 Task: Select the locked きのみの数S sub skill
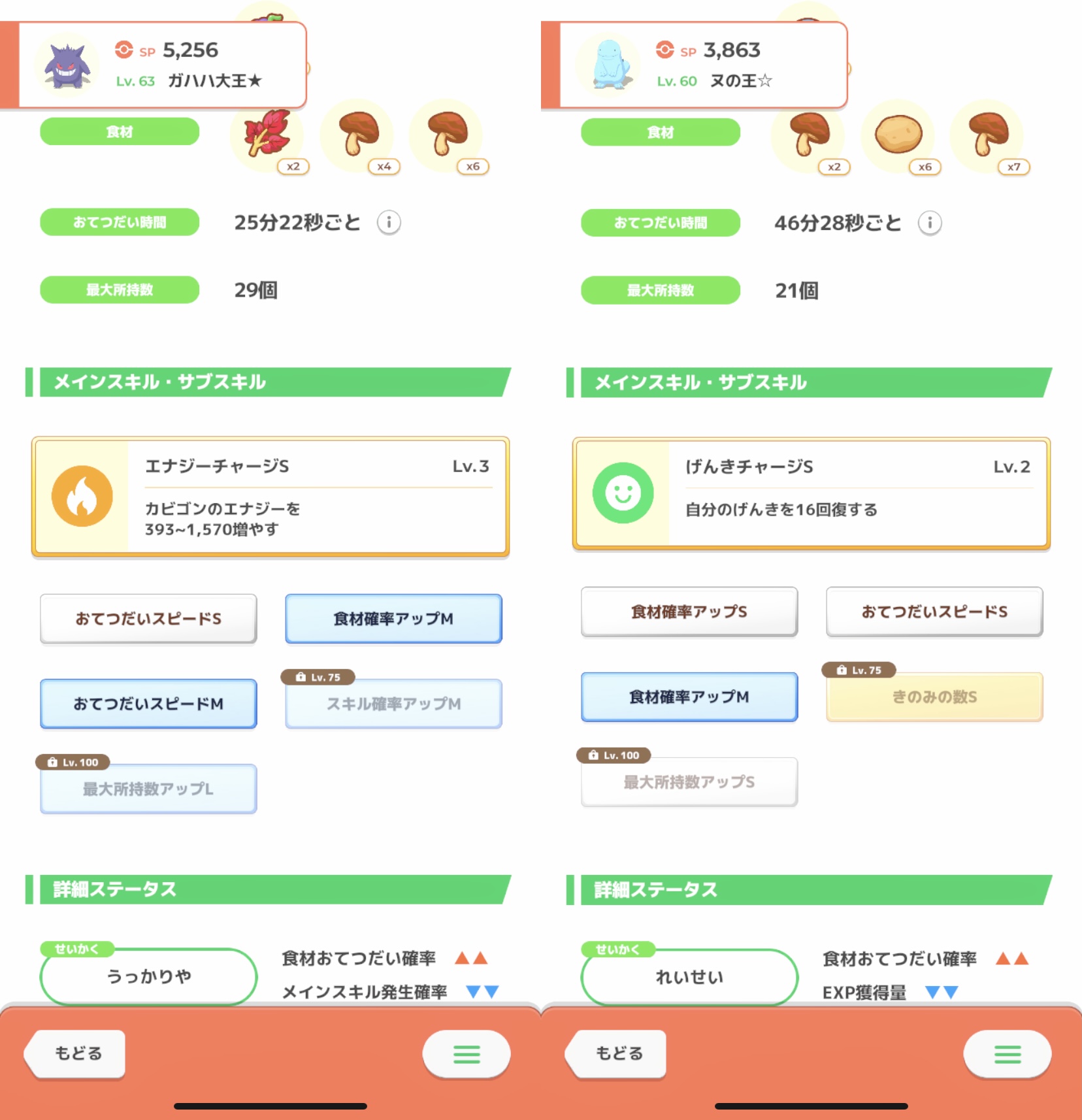click(x=934, y=697)
